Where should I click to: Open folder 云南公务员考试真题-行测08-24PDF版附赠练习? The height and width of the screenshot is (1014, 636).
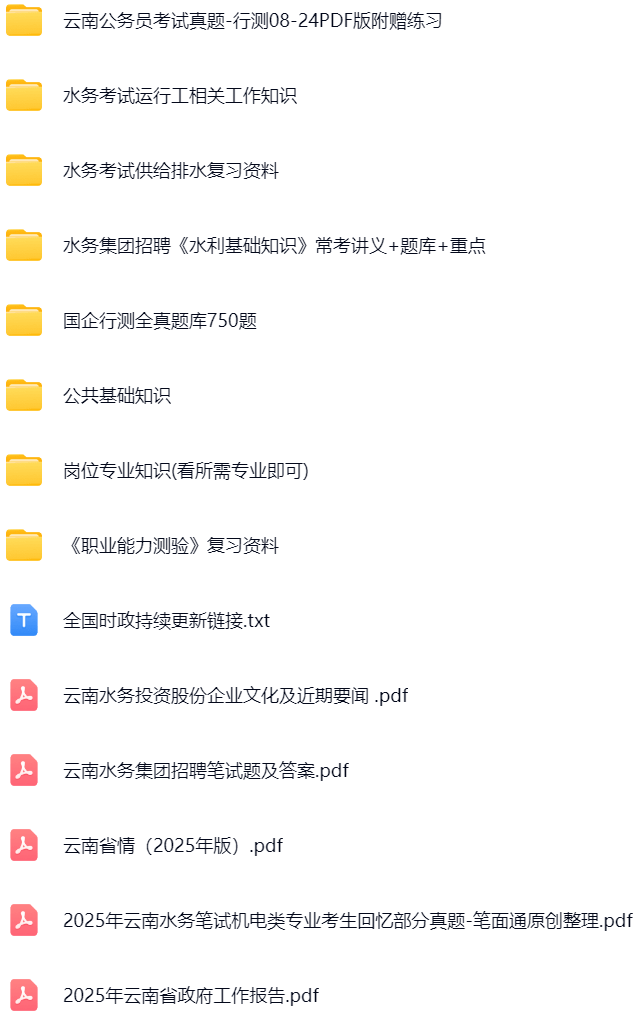coord(252,21)
